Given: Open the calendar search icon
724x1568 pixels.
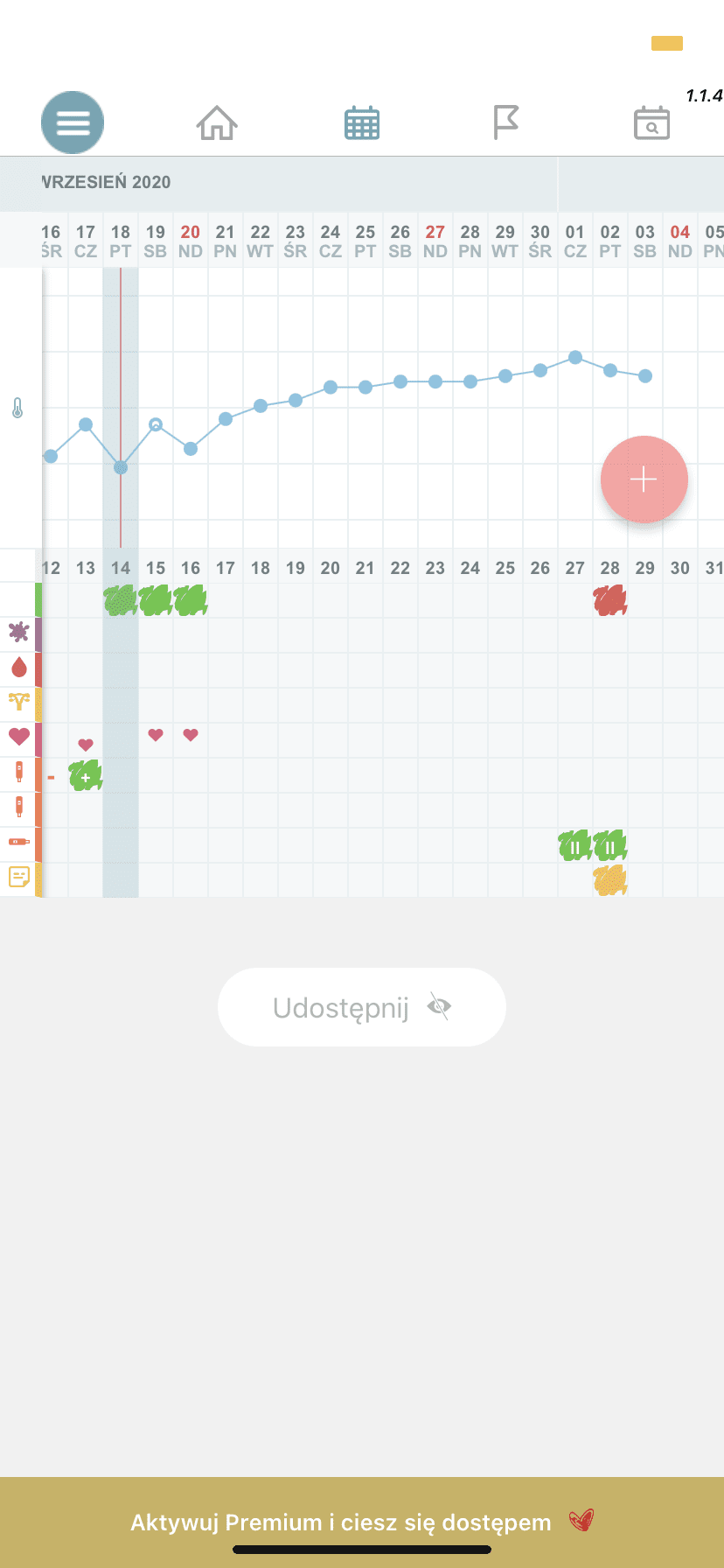Looking at the screenshot, I should tap(651, 123).
